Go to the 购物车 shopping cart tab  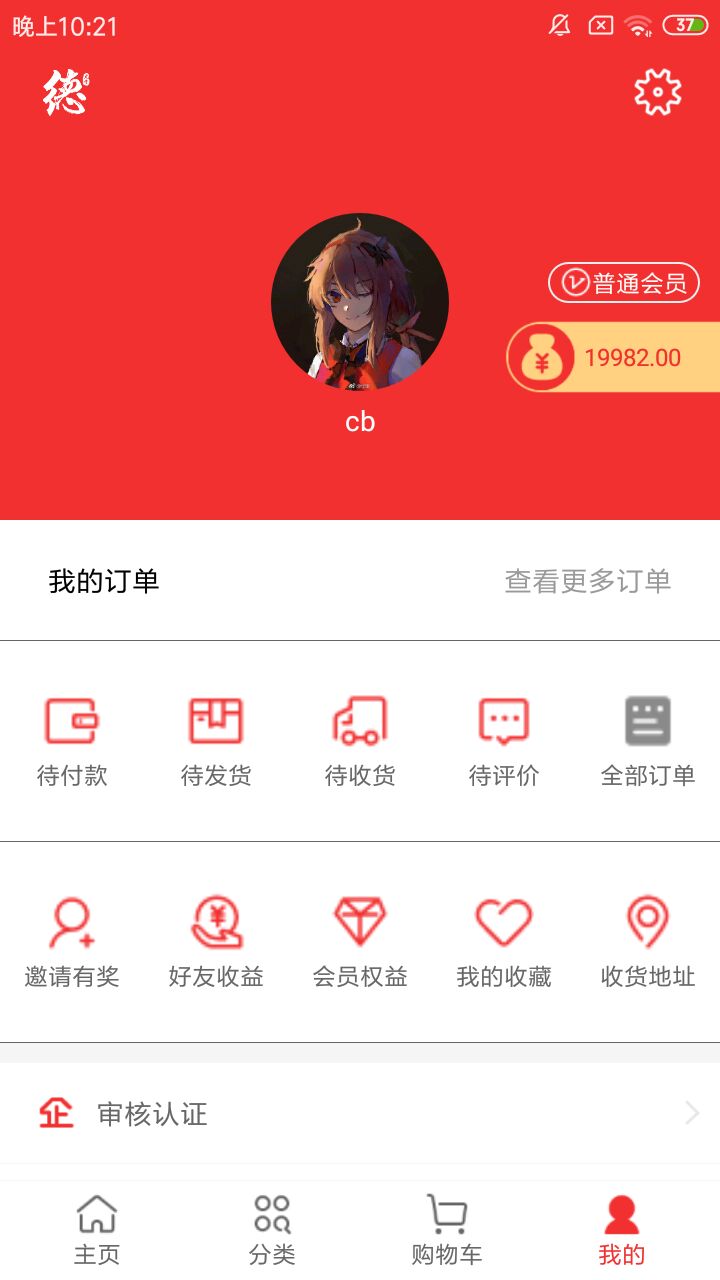(x=446, y=1225)
